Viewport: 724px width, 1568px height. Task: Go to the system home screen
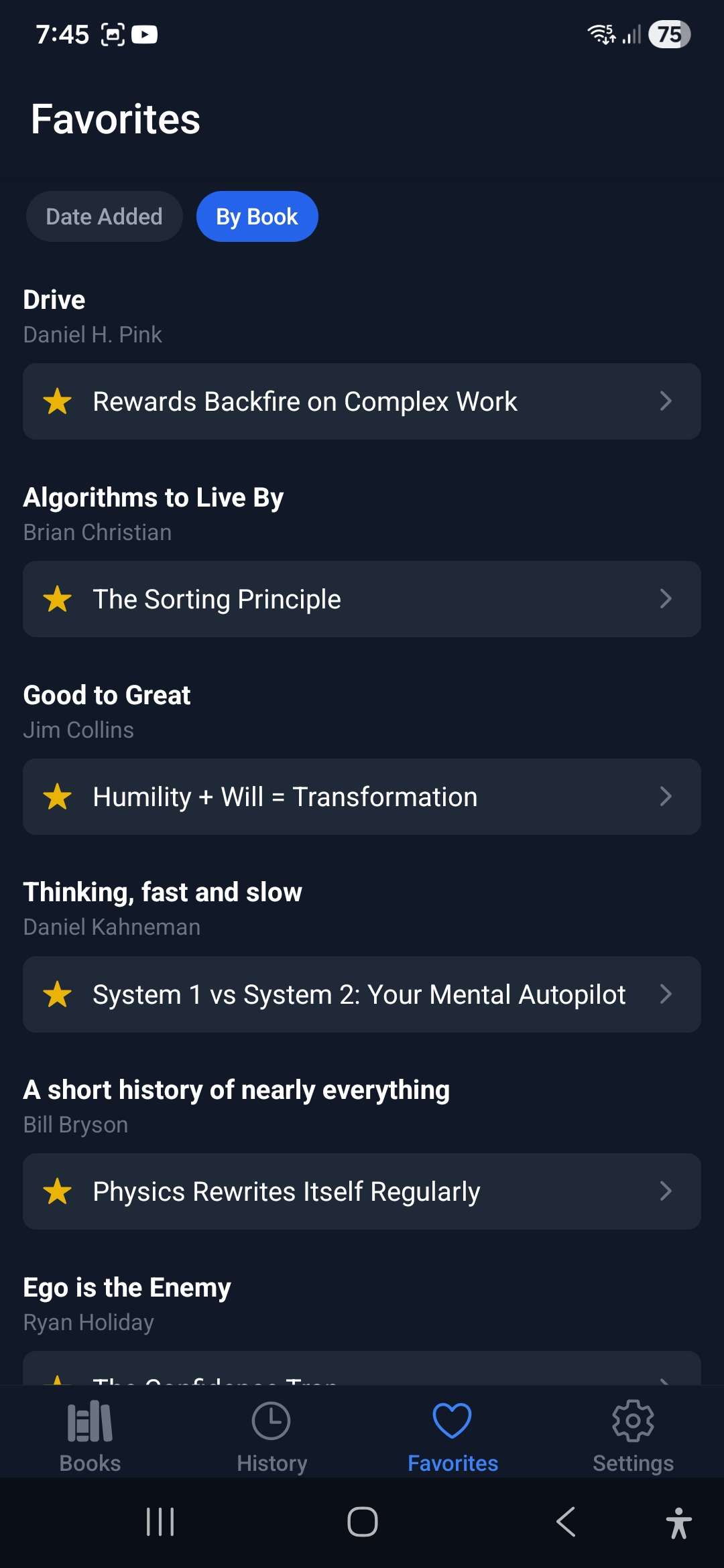pyautogui.click(x=362, y=1522)
